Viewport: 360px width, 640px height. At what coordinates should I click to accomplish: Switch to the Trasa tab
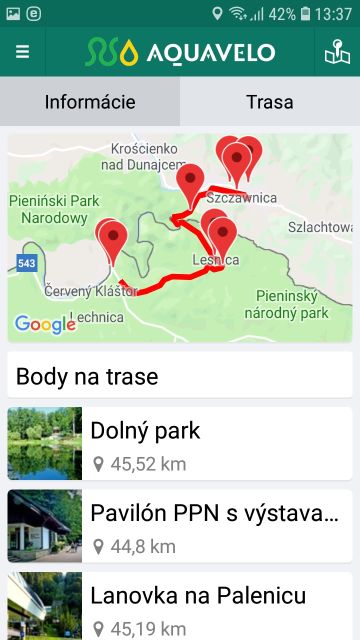[270, 102]
